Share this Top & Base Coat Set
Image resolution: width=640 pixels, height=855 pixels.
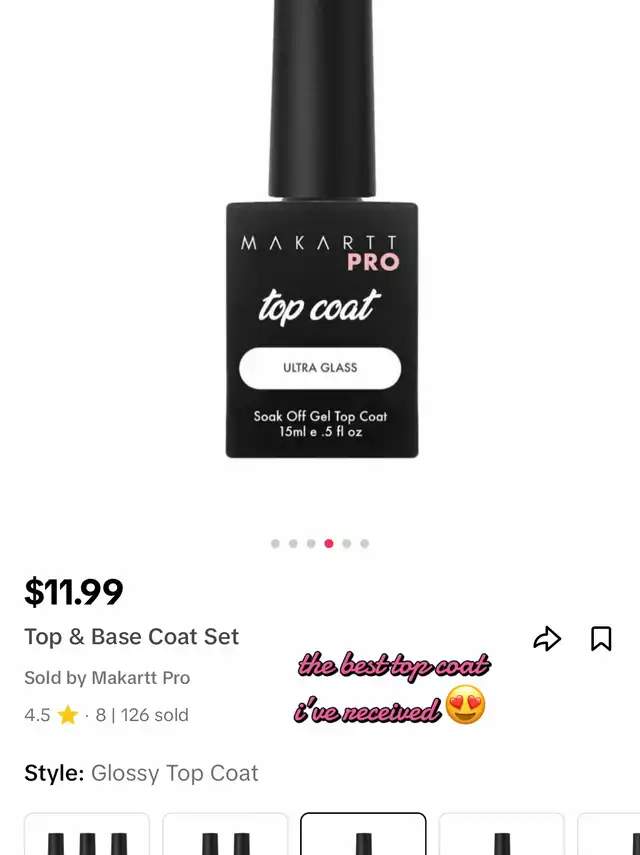[x=547, y=638]
